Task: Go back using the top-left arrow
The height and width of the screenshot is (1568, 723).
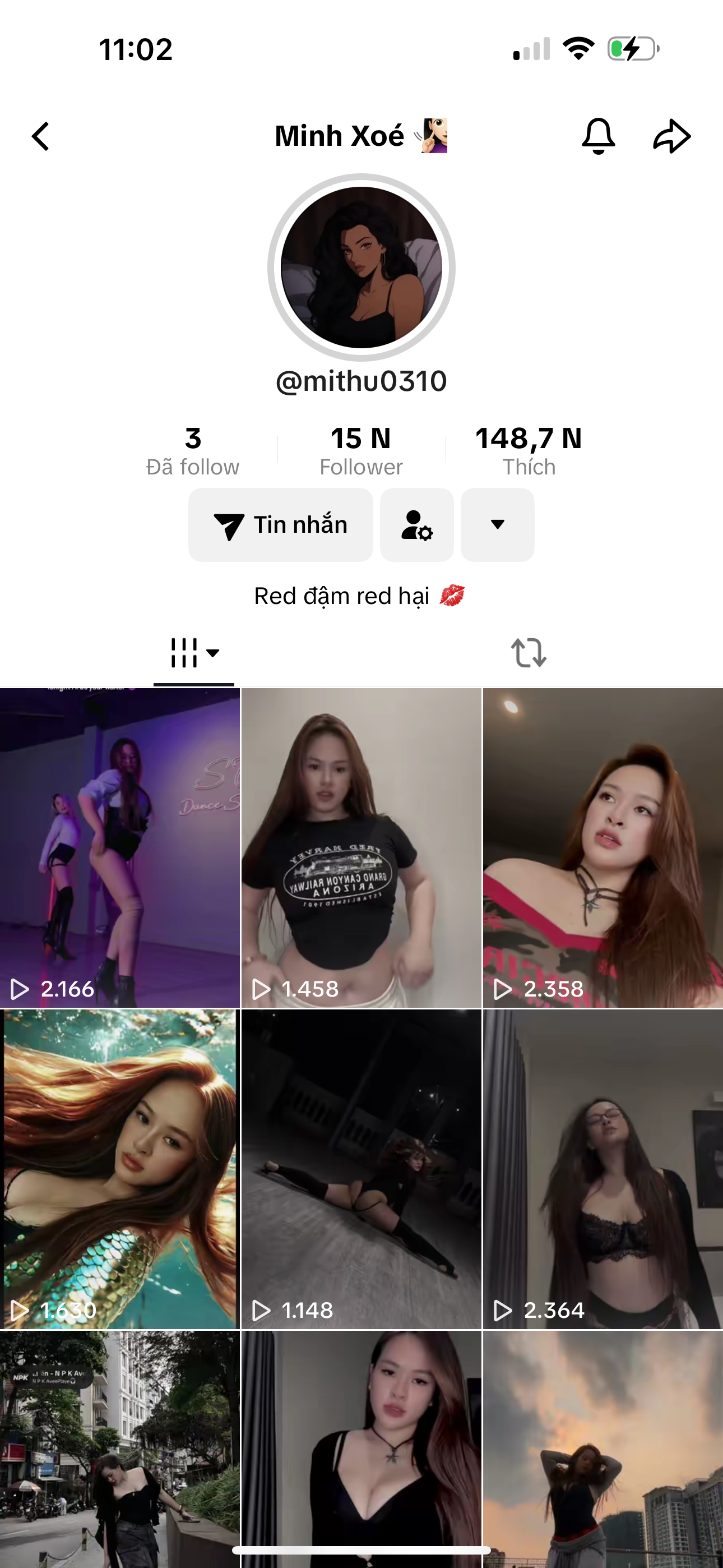Action: pyautogui.click(x=40, y=136)
